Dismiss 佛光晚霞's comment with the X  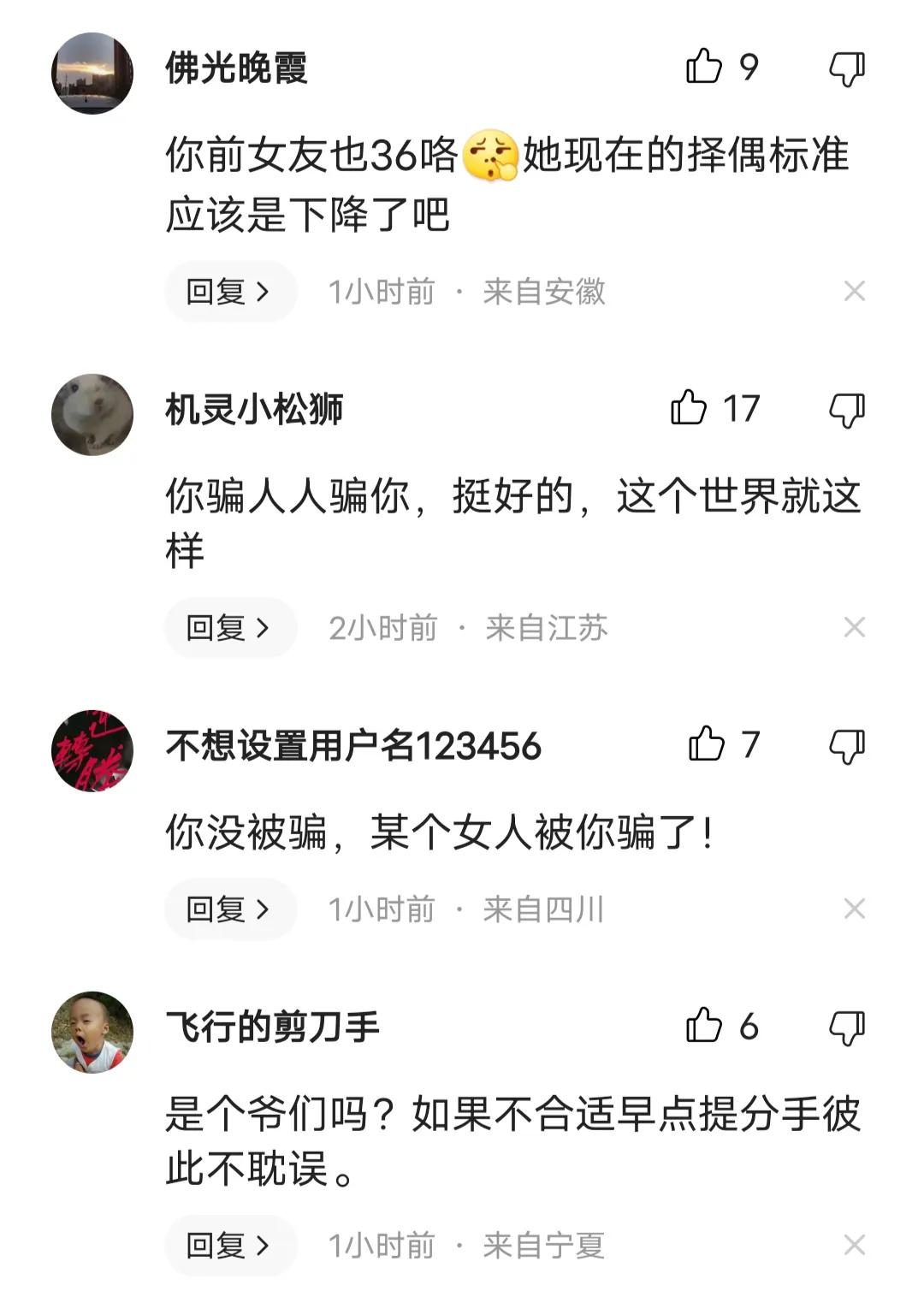pos(854,292)
